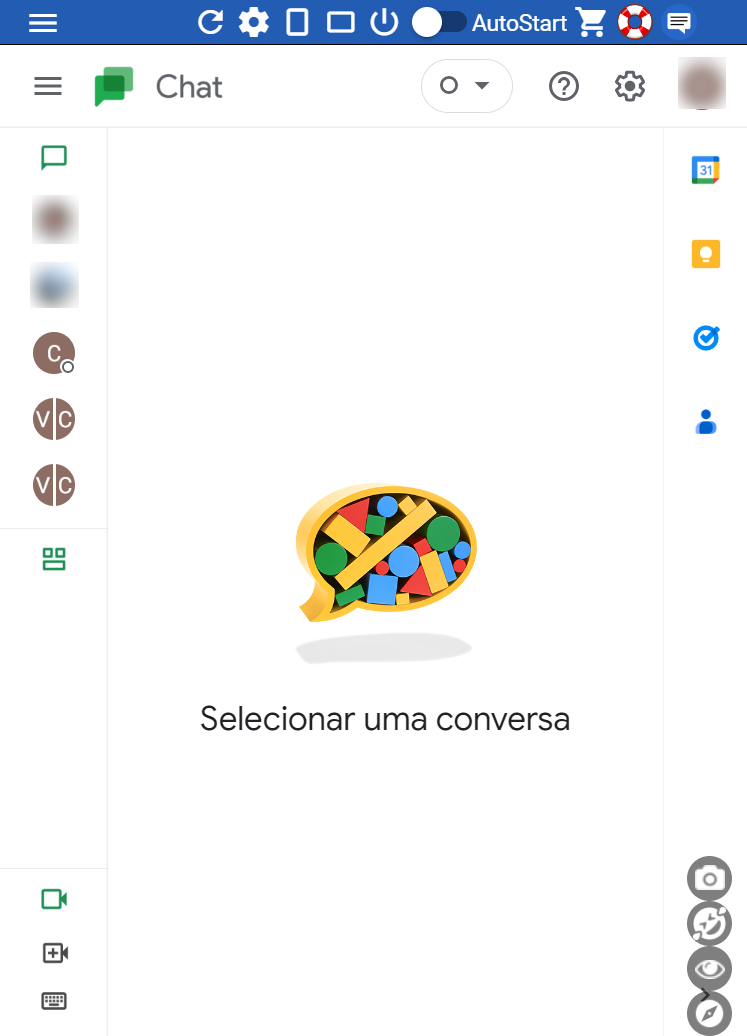This screenshot has width=747, height=1036.
Task: Tap the reload icon in blue toolbar
Action: (210, 22)
